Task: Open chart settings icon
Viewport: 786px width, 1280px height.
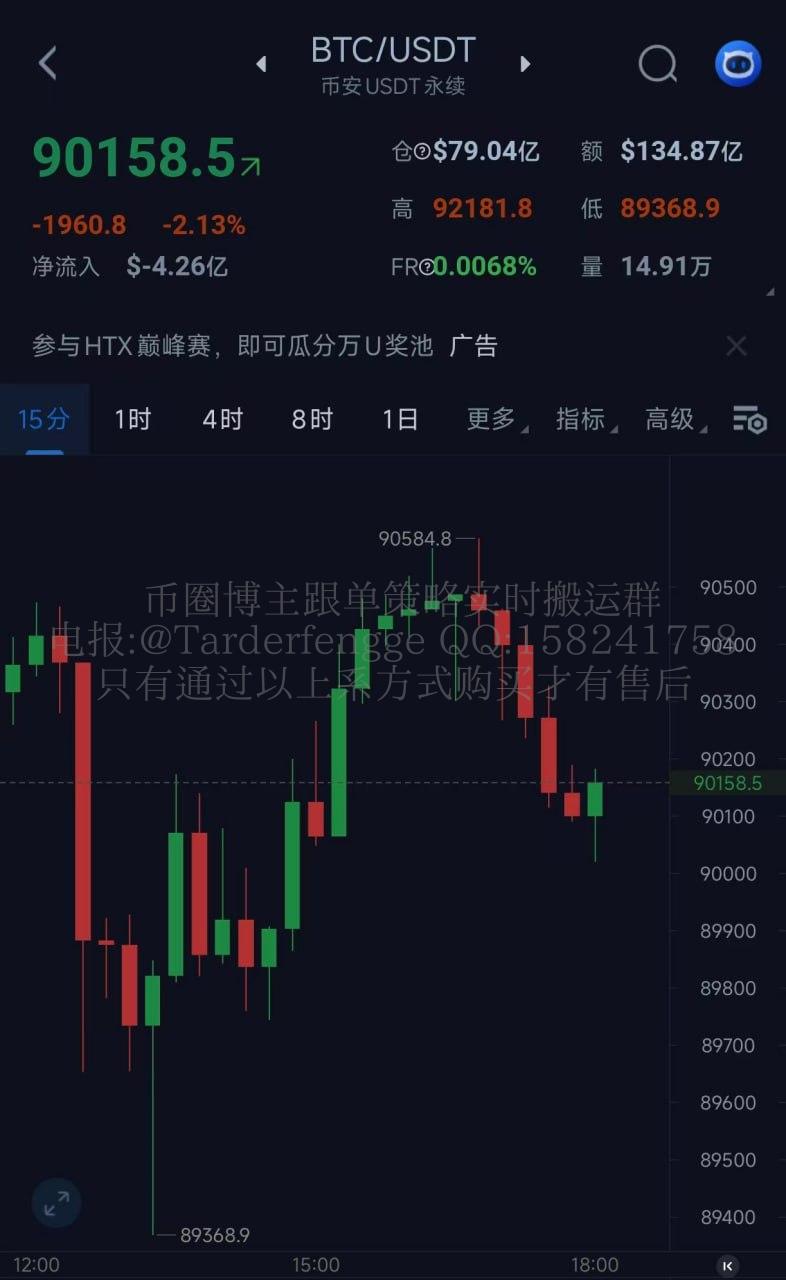Action: [749, 420]
